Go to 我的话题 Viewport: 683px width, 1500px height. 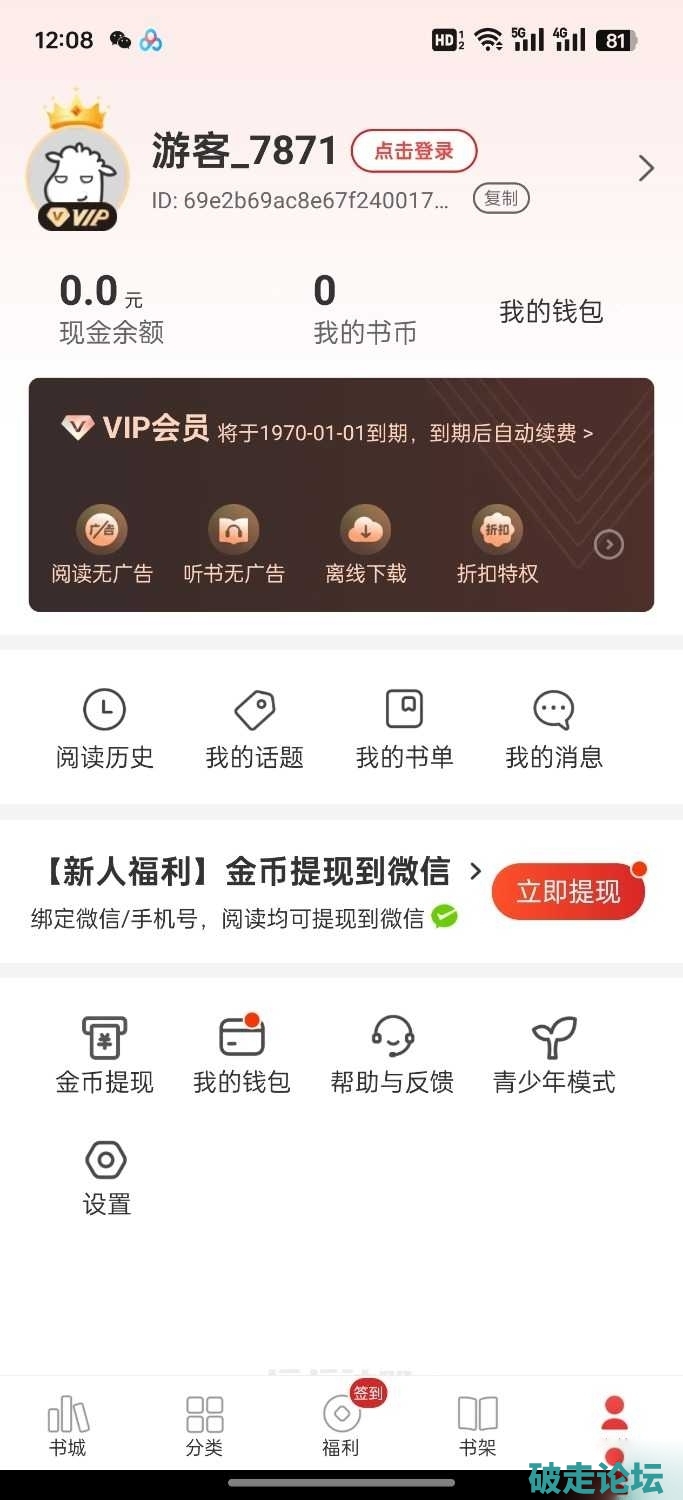point(254,730)
